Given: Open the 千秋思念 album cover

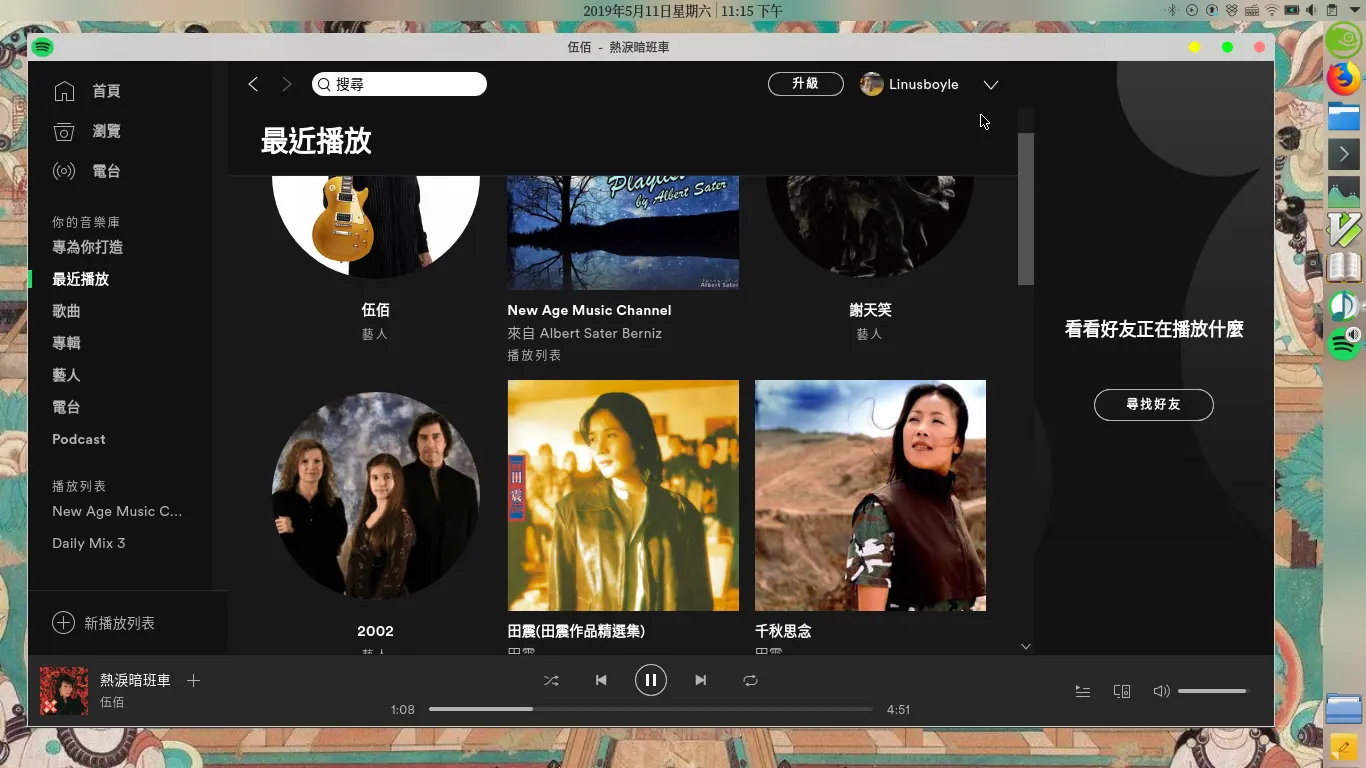Looking at the screenshot, I should (x=870, y=495).
